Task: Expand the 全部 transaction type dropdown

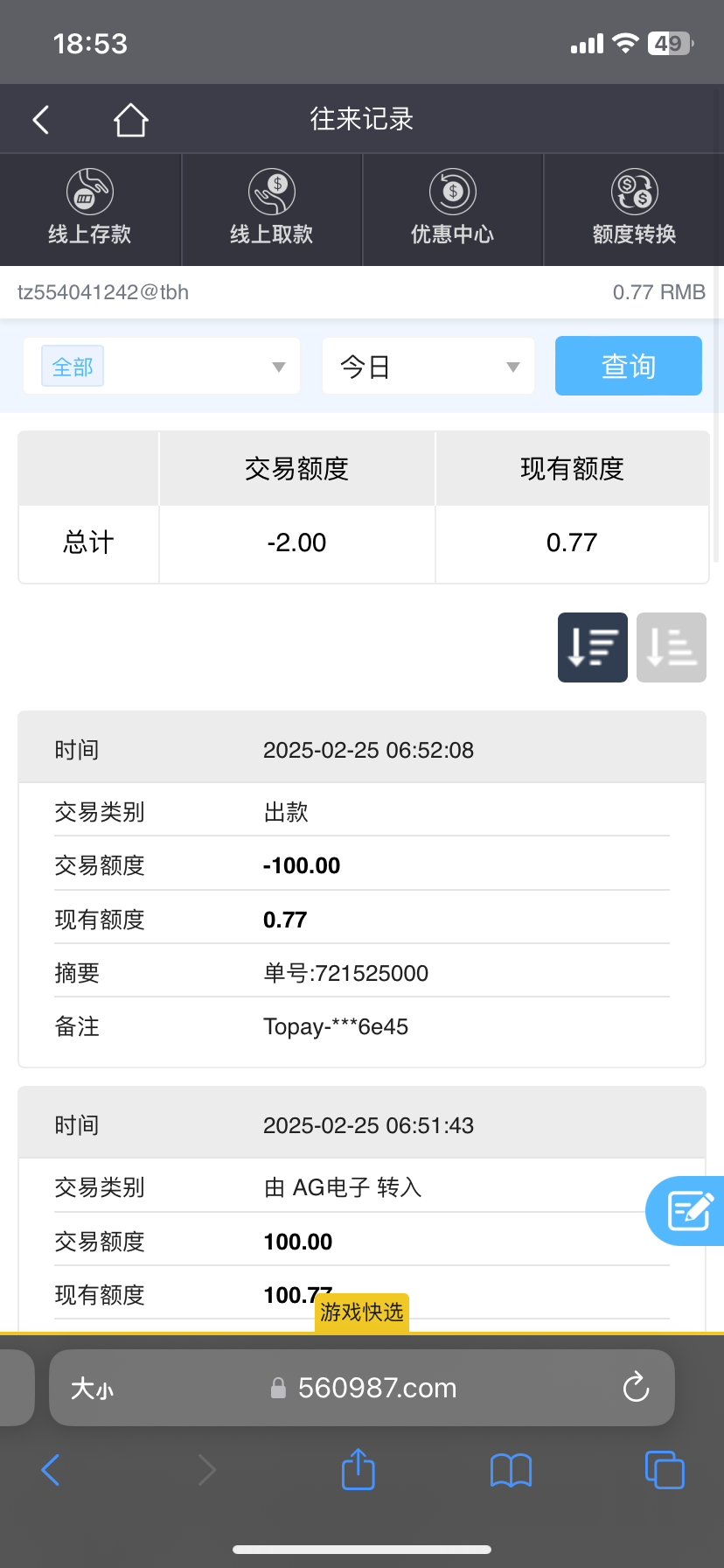Action: 162,366
